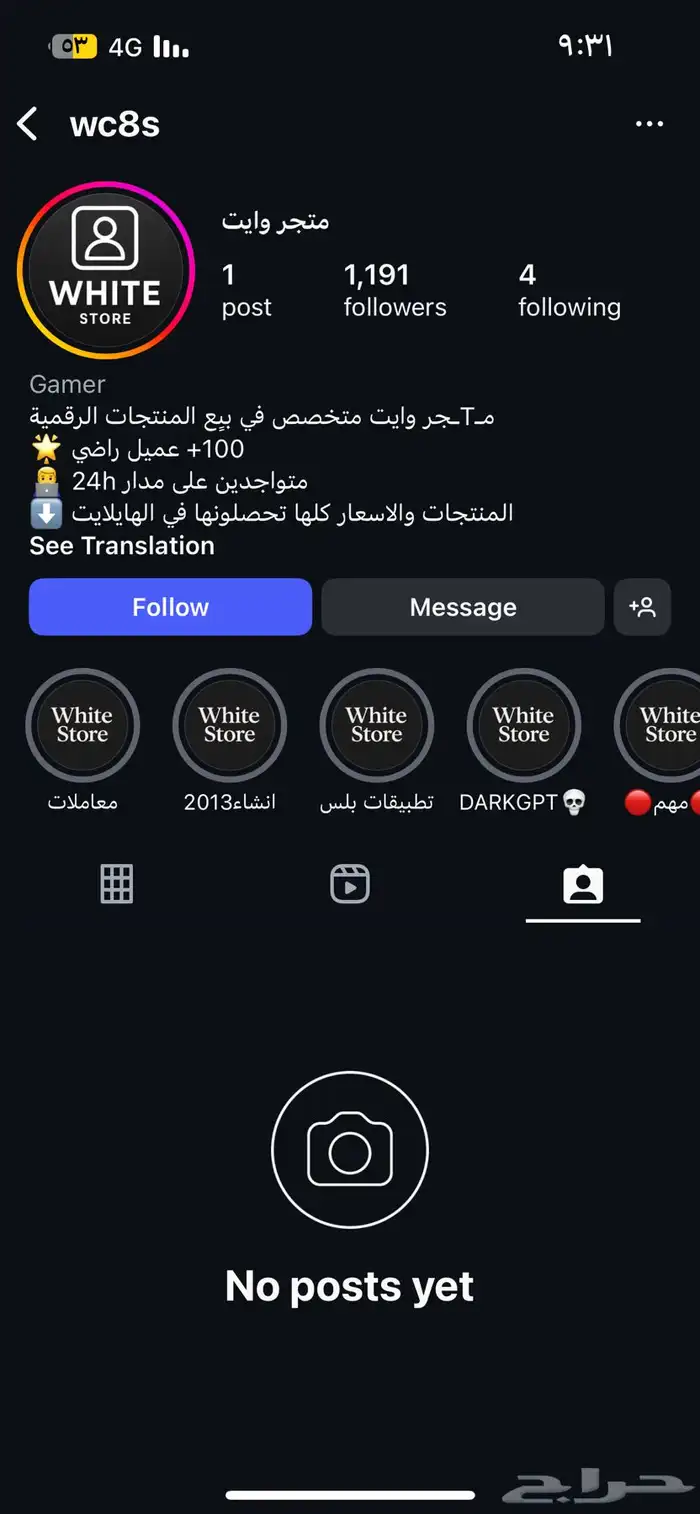View the انشاء2013 highlight
Image resolution: width=700 pixels, height=1514 pixels.
click(229, 725)
